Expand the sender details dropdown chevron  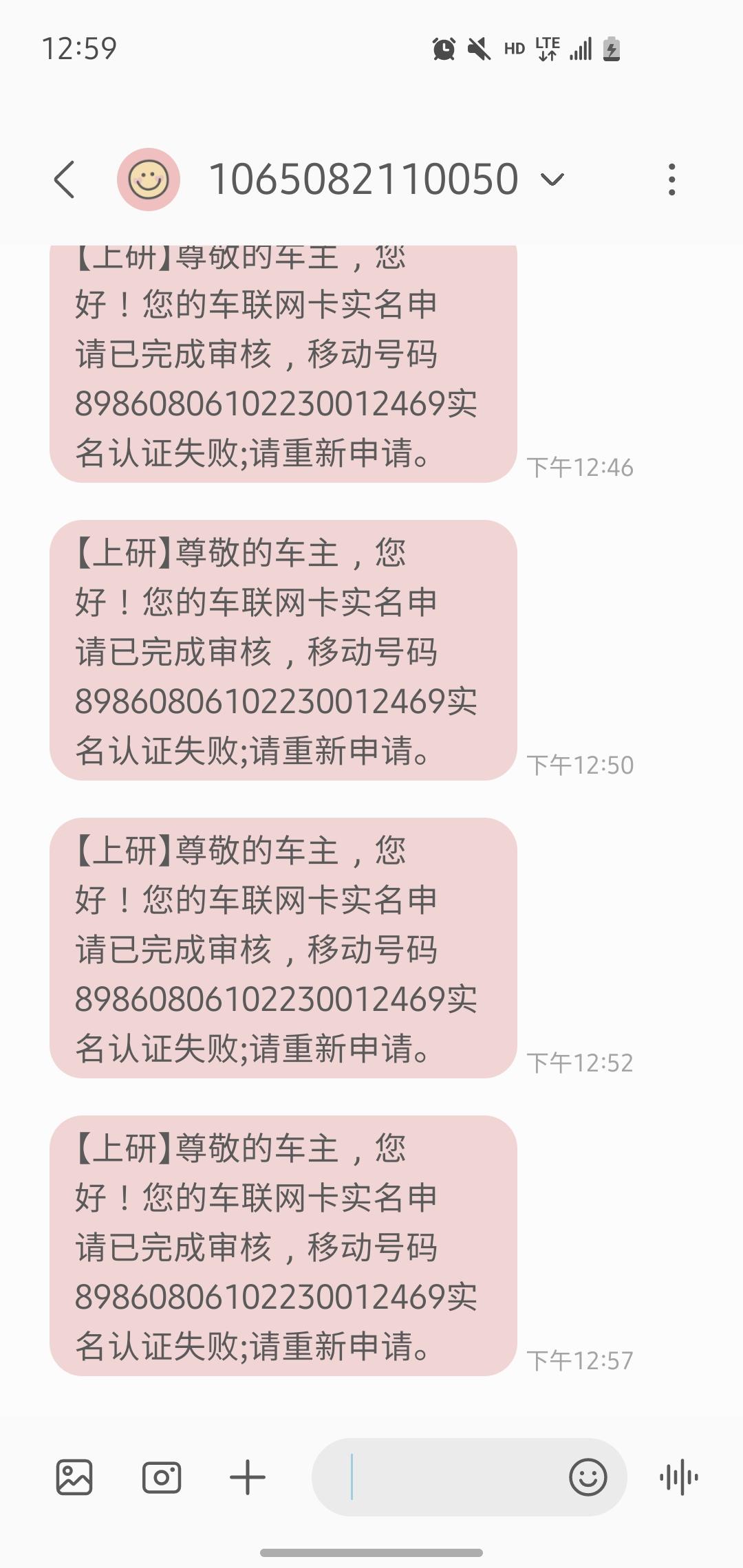(x=552, y=180)
